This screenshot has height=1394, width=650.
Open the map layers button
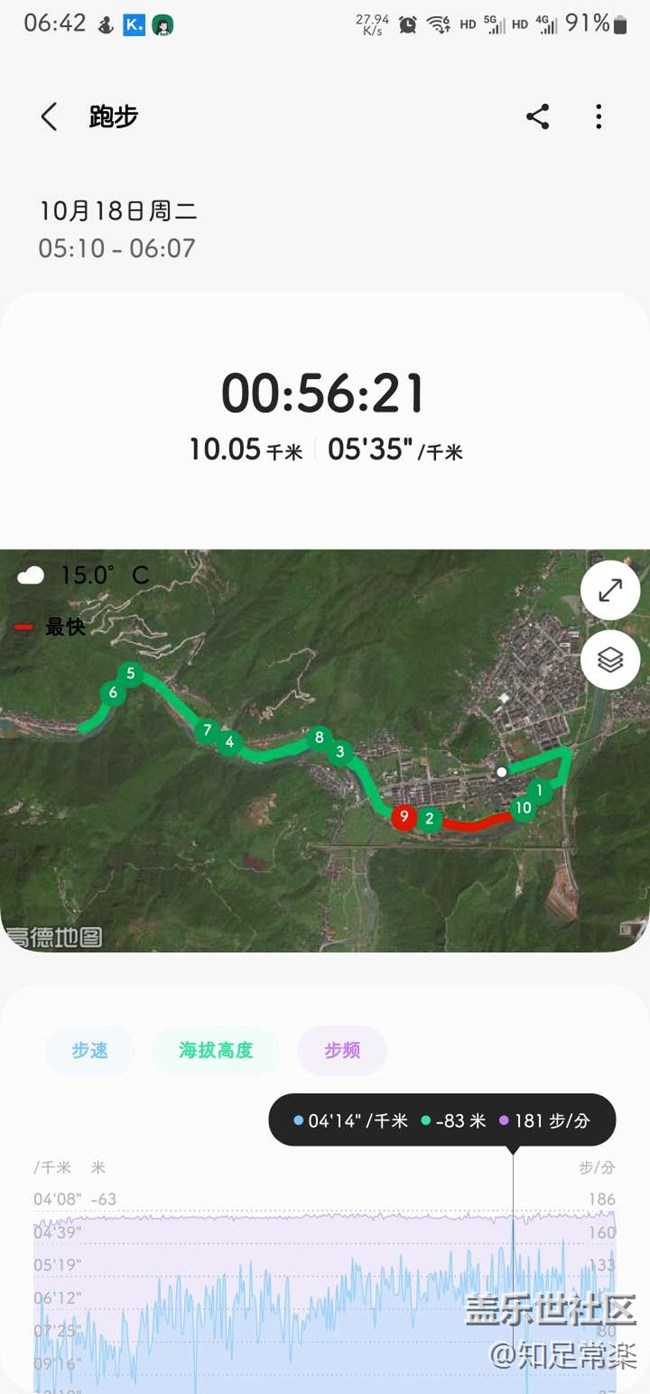(x=610, y=659)
